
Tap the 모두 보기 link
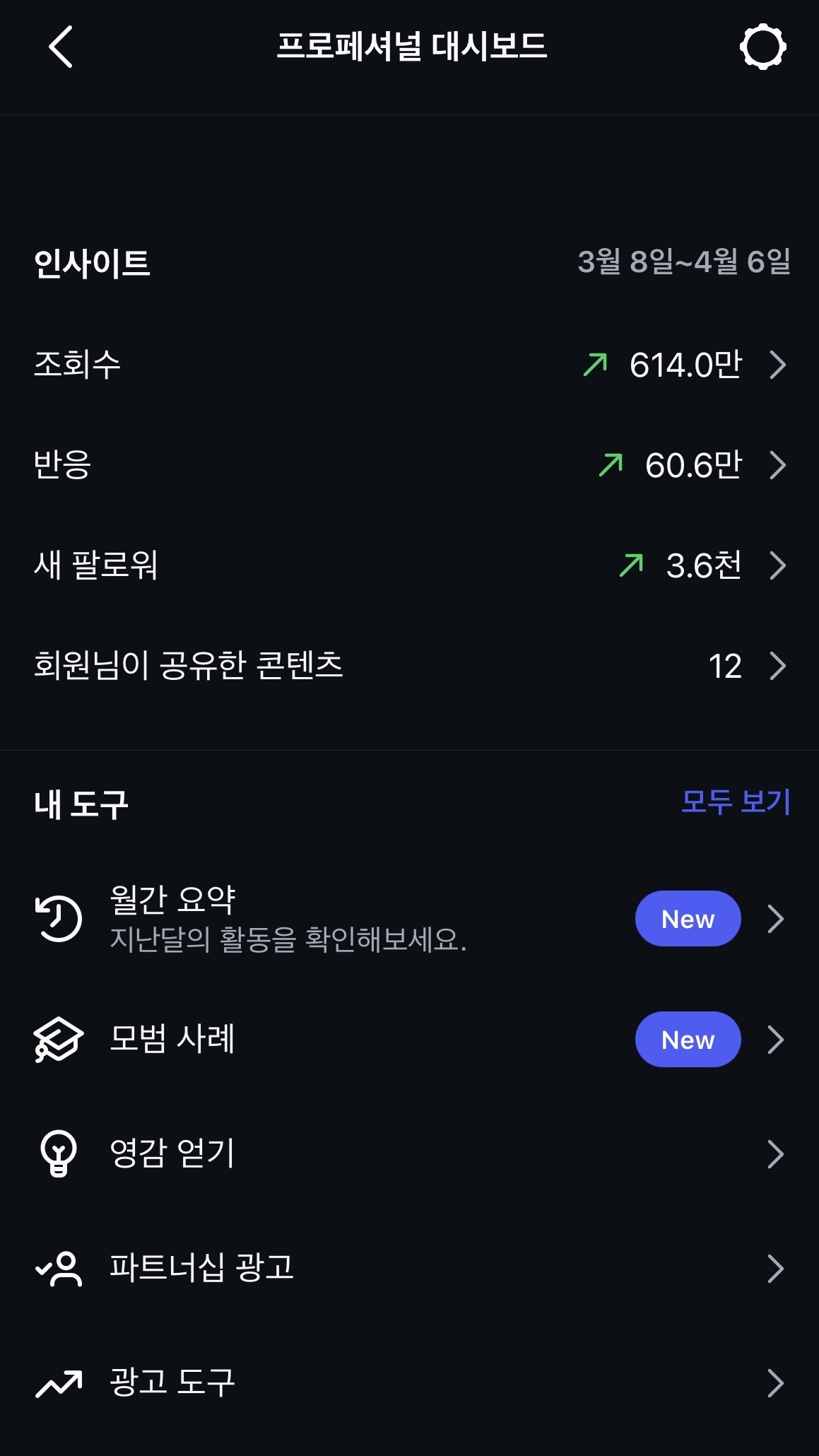coord(735,802)
